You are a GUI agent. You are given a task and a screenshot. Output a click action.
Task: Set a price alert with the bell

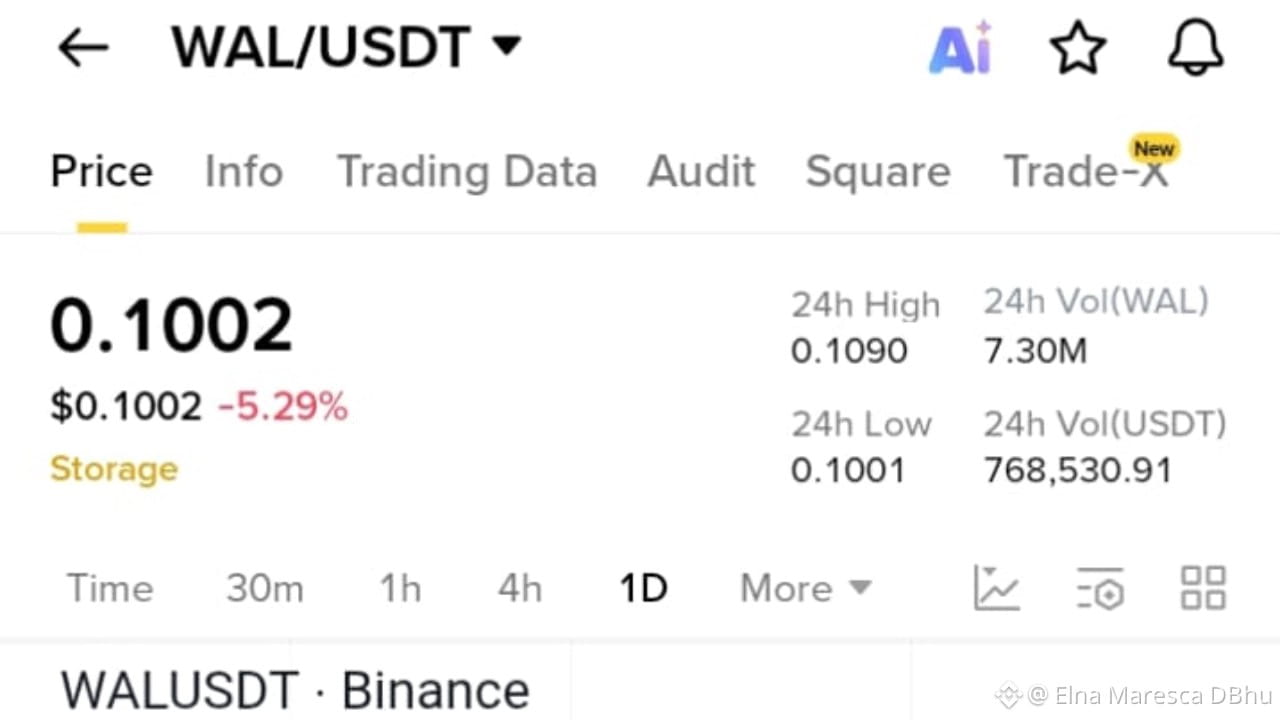coord(1195,48)
